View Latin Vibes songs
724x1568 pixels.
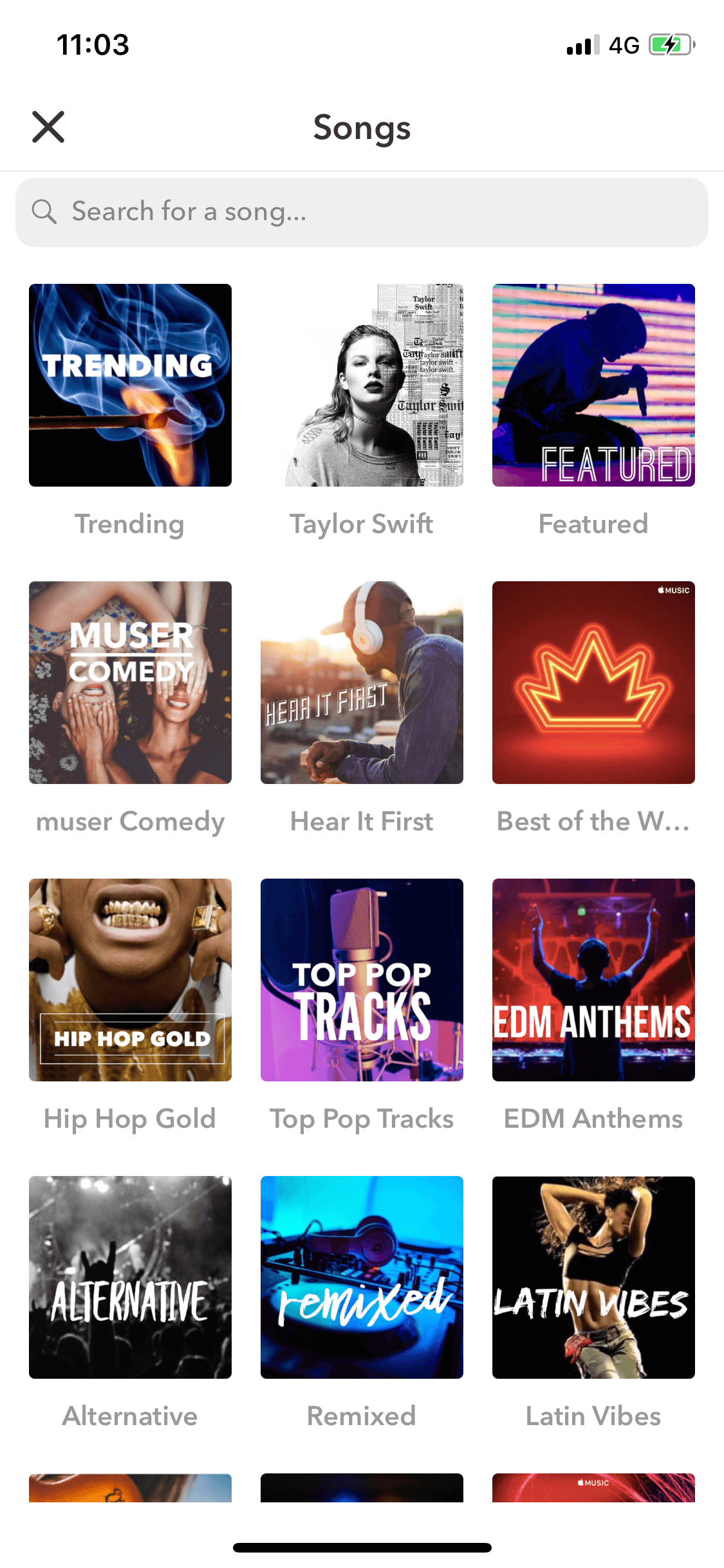click(x=593, y=1277)
